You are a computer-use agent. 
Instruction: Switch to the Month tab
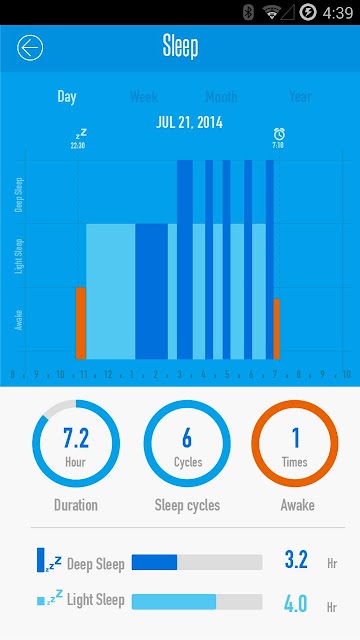pos(221,97)
